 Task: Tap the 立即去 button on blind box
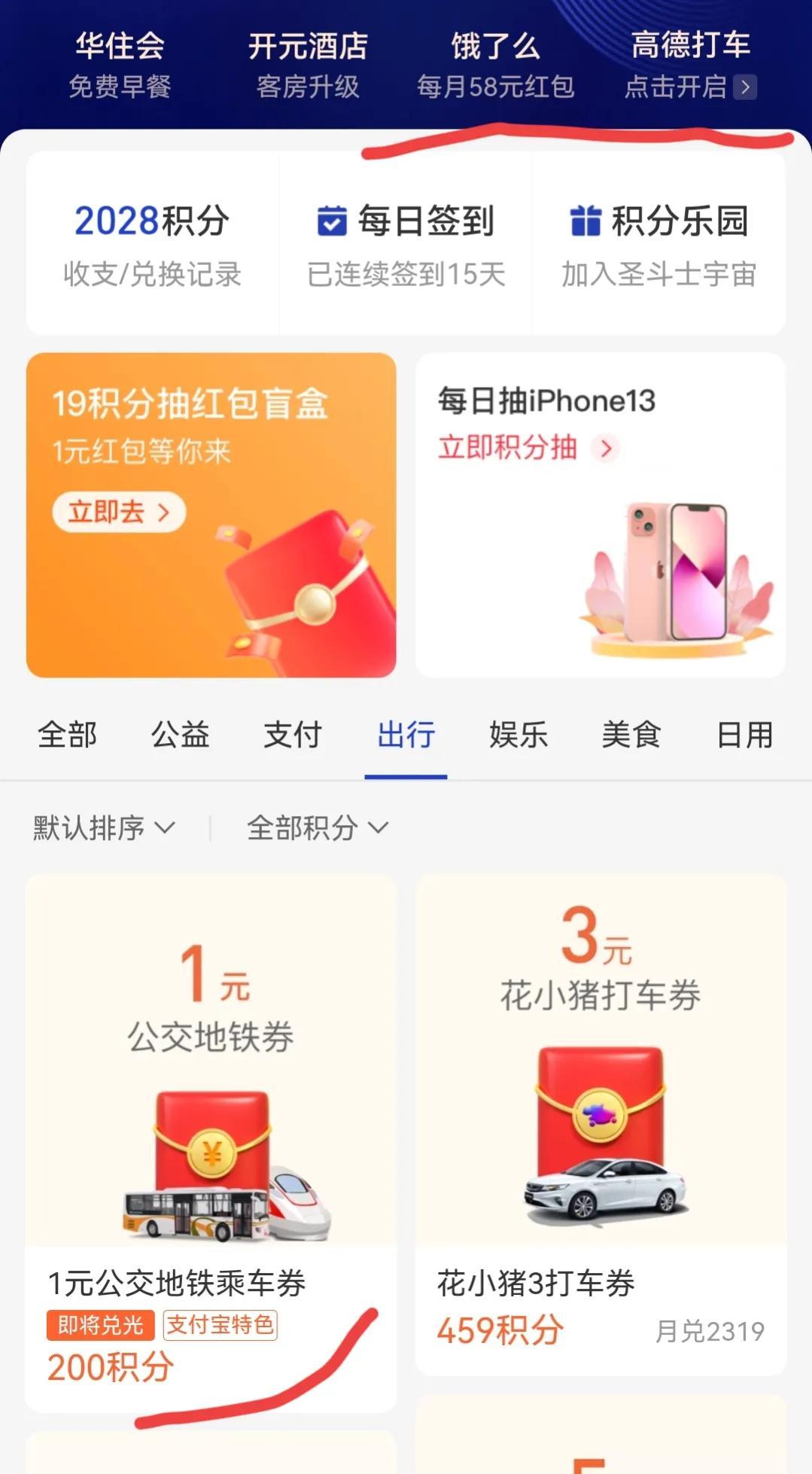tap(119, 511)
